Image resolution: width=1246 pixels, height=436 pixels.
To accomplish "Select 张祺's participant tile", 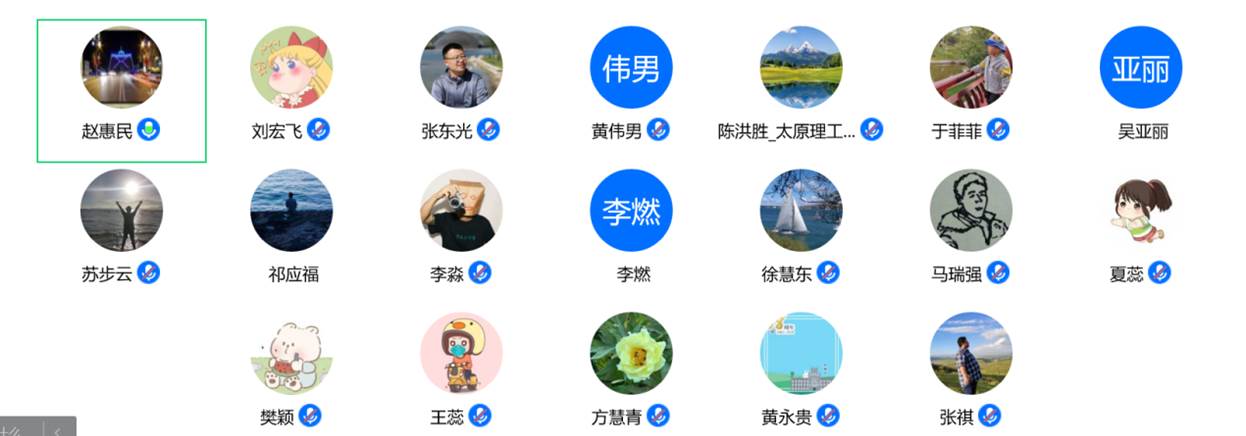I will point(971,354).
